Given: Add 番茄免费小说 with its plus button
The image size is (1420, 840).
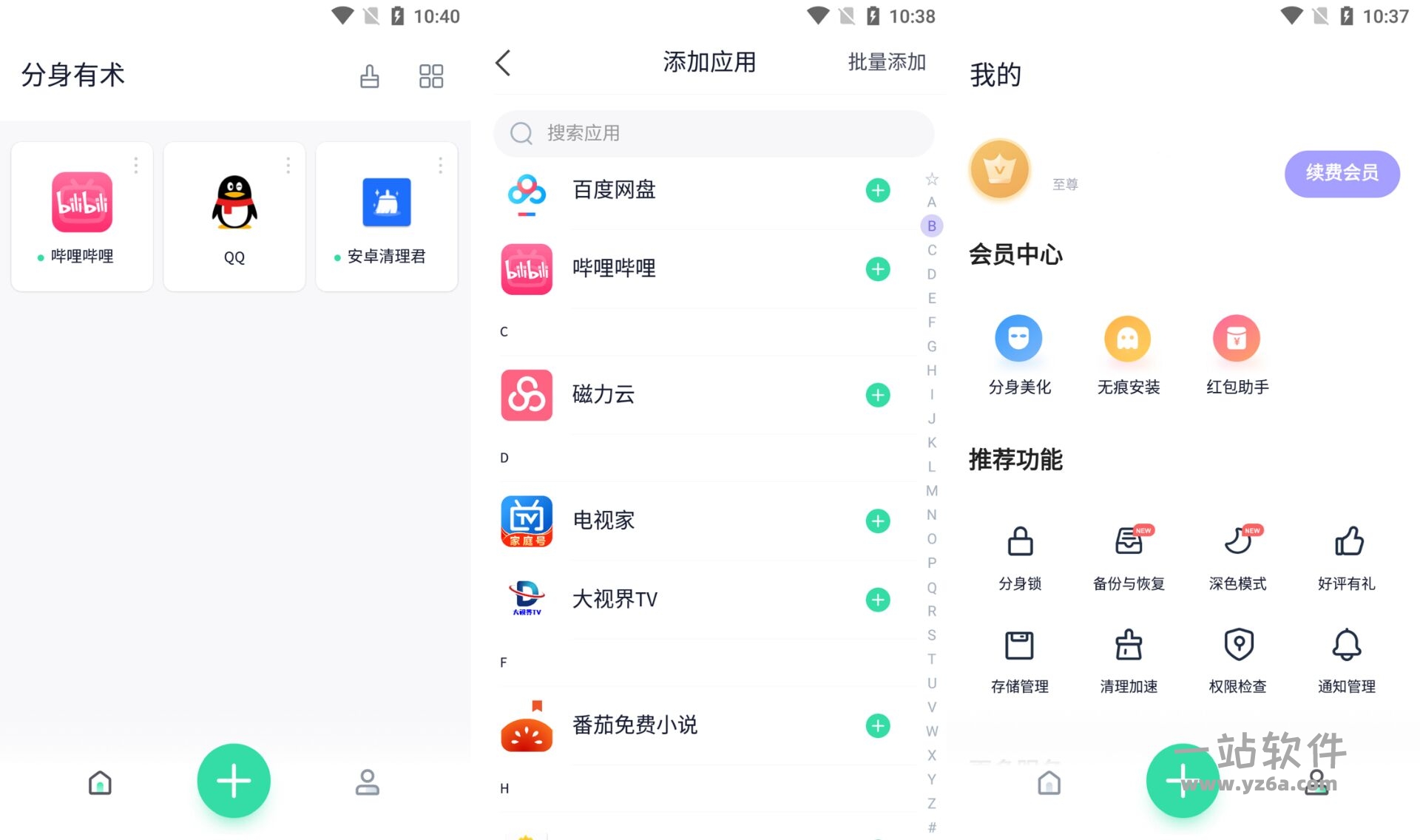Looking at the screenshot, I should 878,726.
